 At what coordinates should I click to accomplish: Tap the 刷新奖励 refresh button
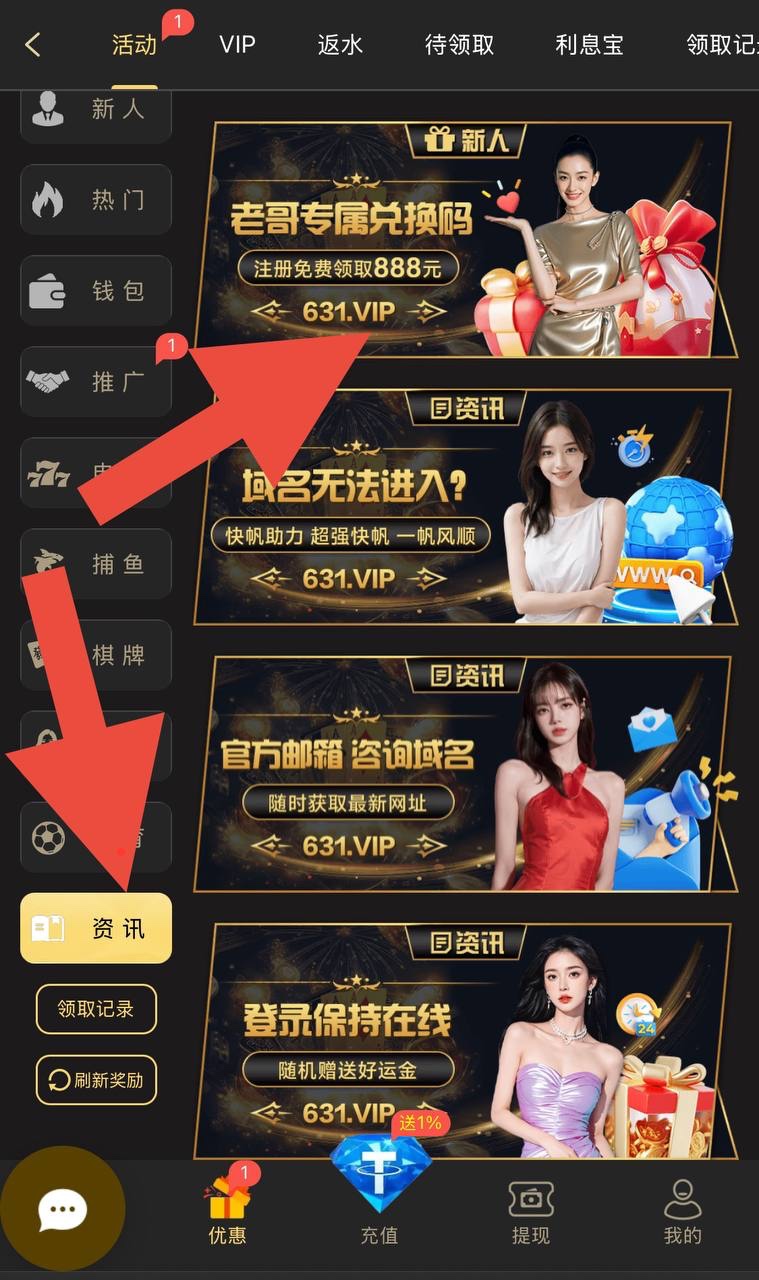click(x=96, y=1080)
